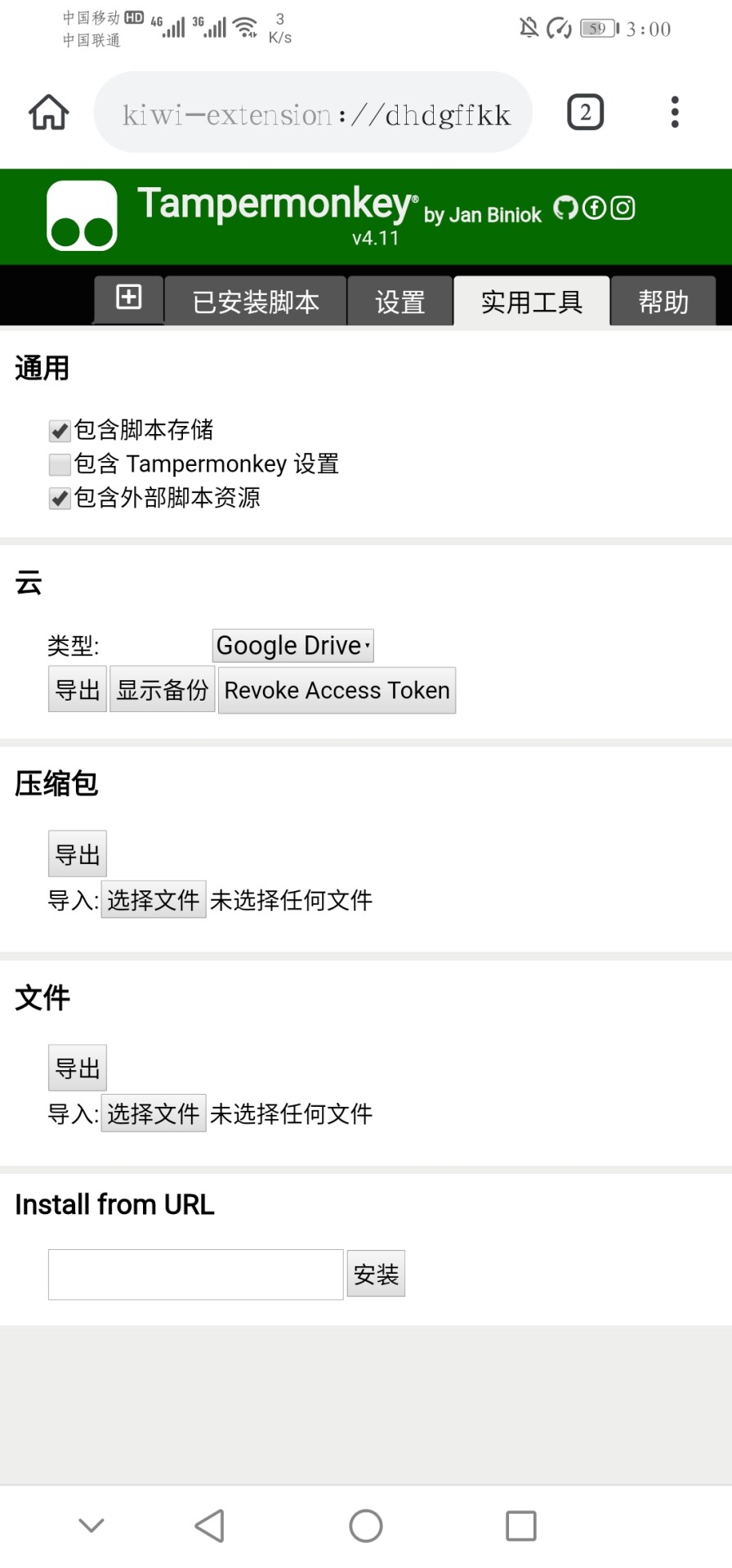Tap 显示备份 to show backups
732x1568 pixels.
(x=162, y=690)
